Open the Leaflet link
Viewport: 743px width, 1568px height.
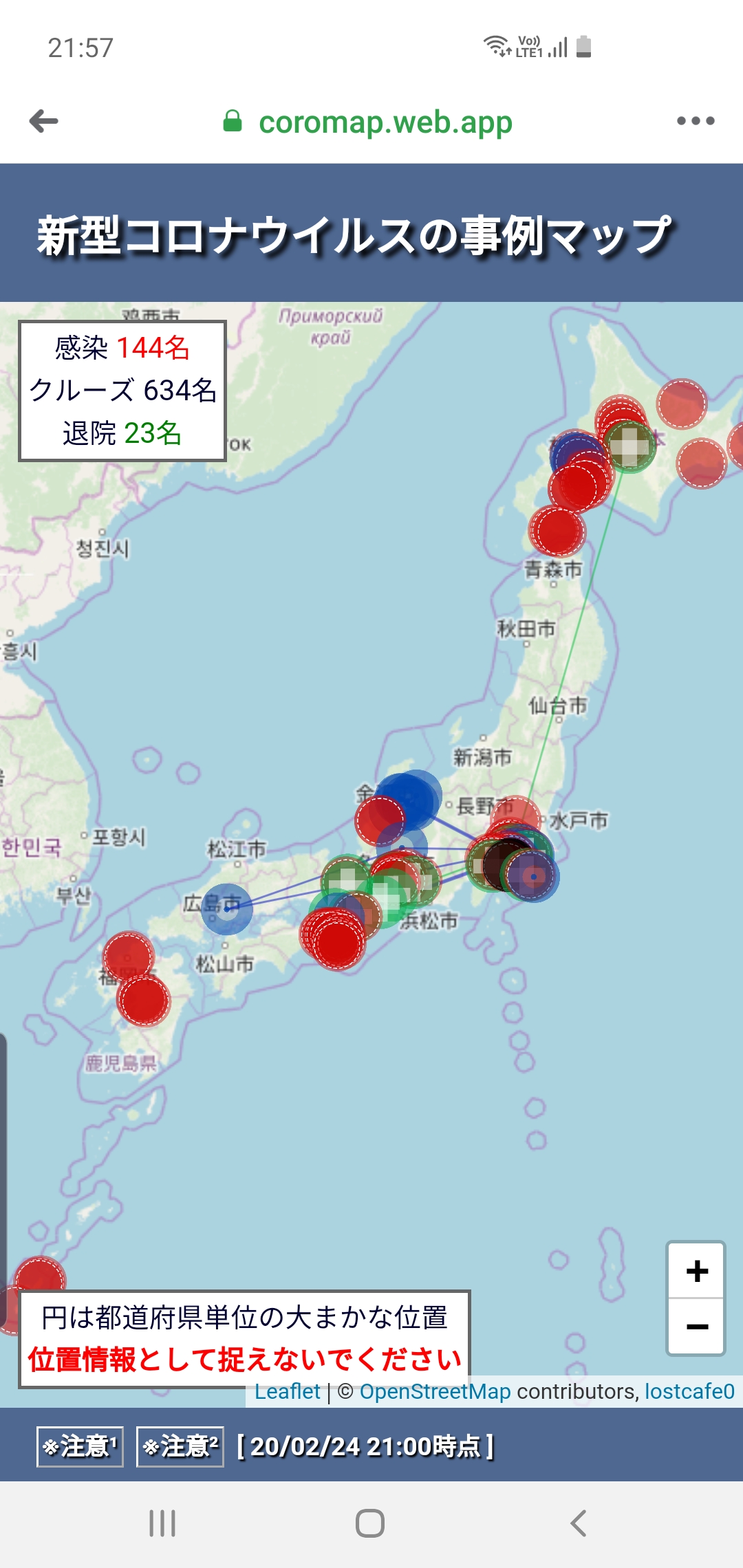coord(287,1392)
